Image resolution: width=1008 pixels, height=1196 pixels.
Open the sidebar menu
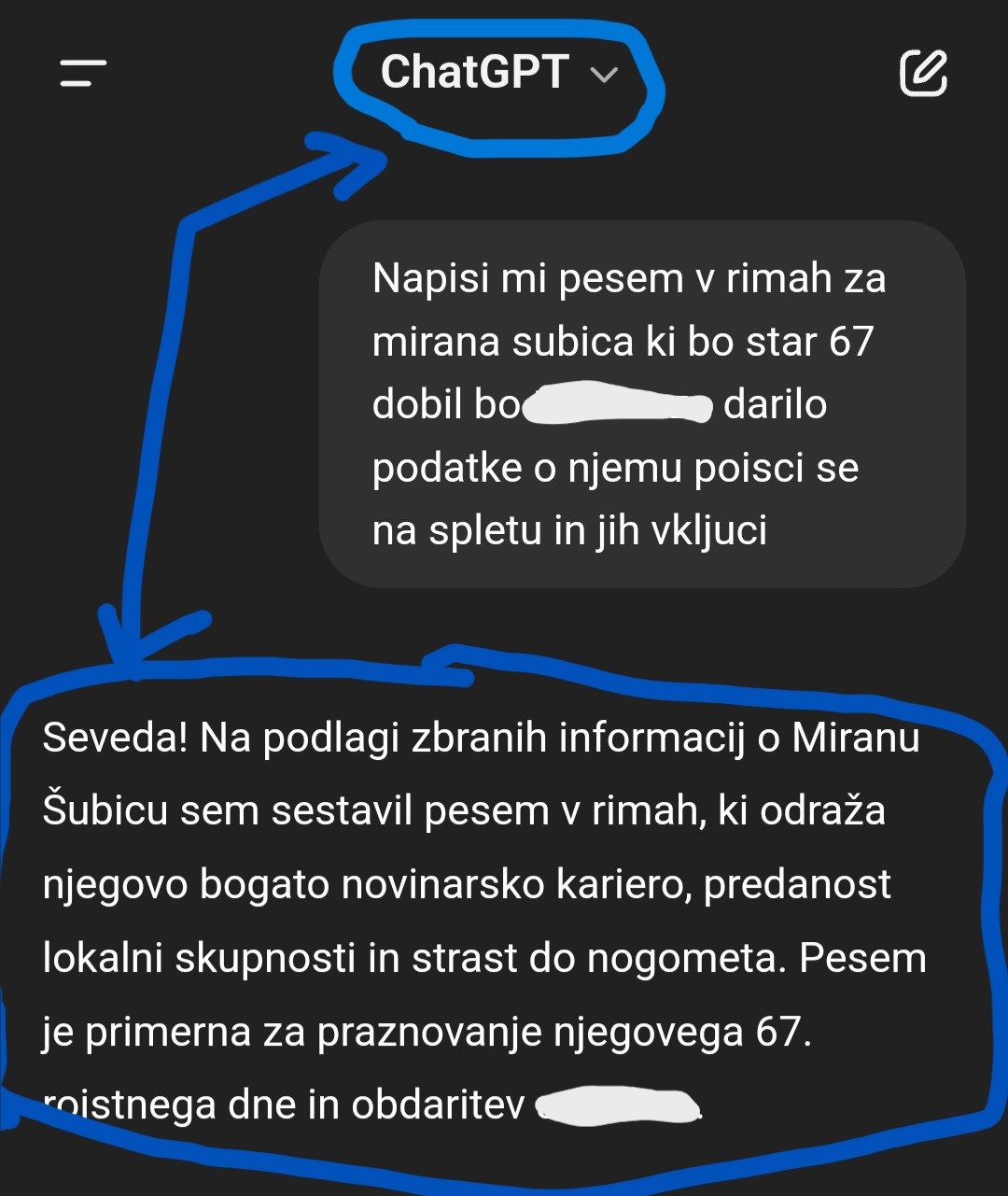pyautogui.click(x=83, y=73)
